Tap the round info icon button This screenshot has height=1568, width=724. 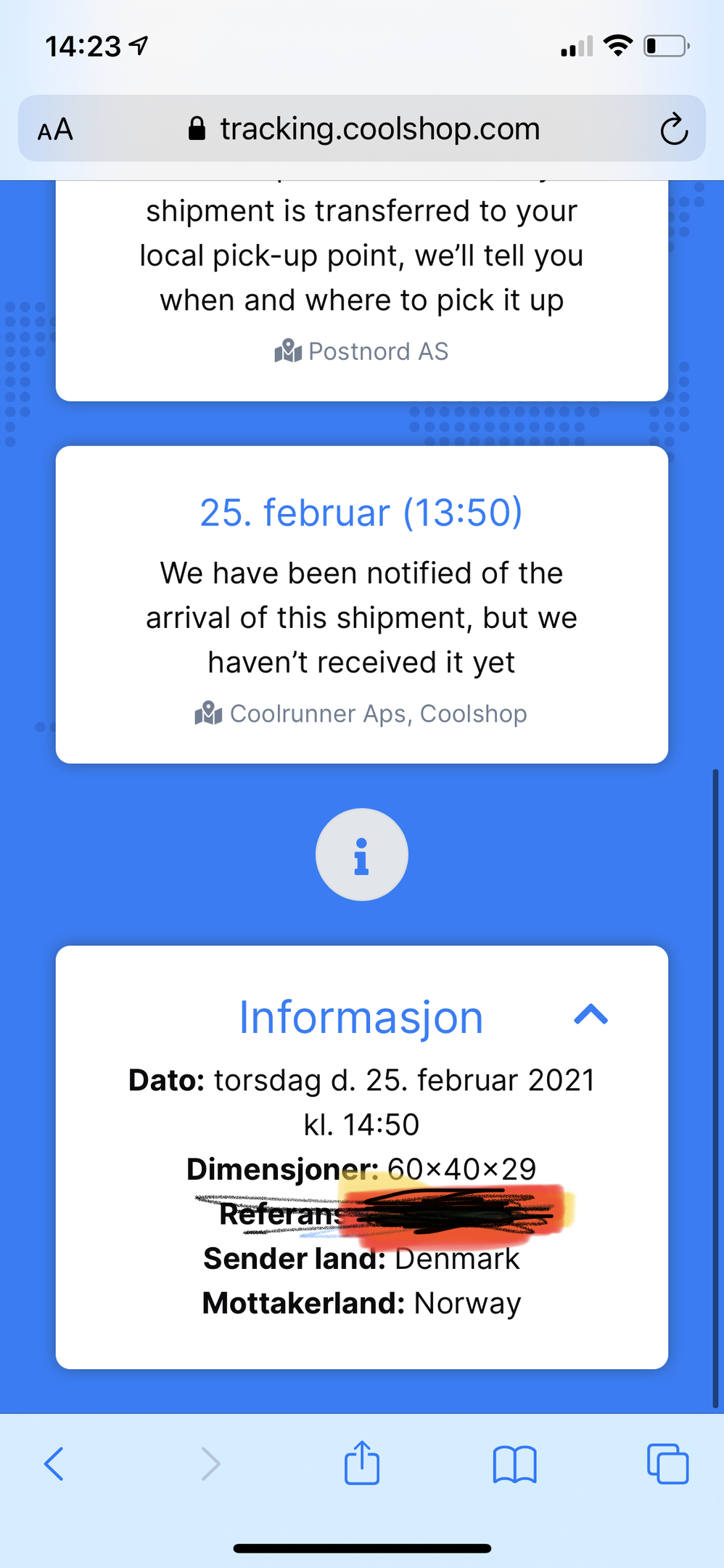tap(362, 854)
